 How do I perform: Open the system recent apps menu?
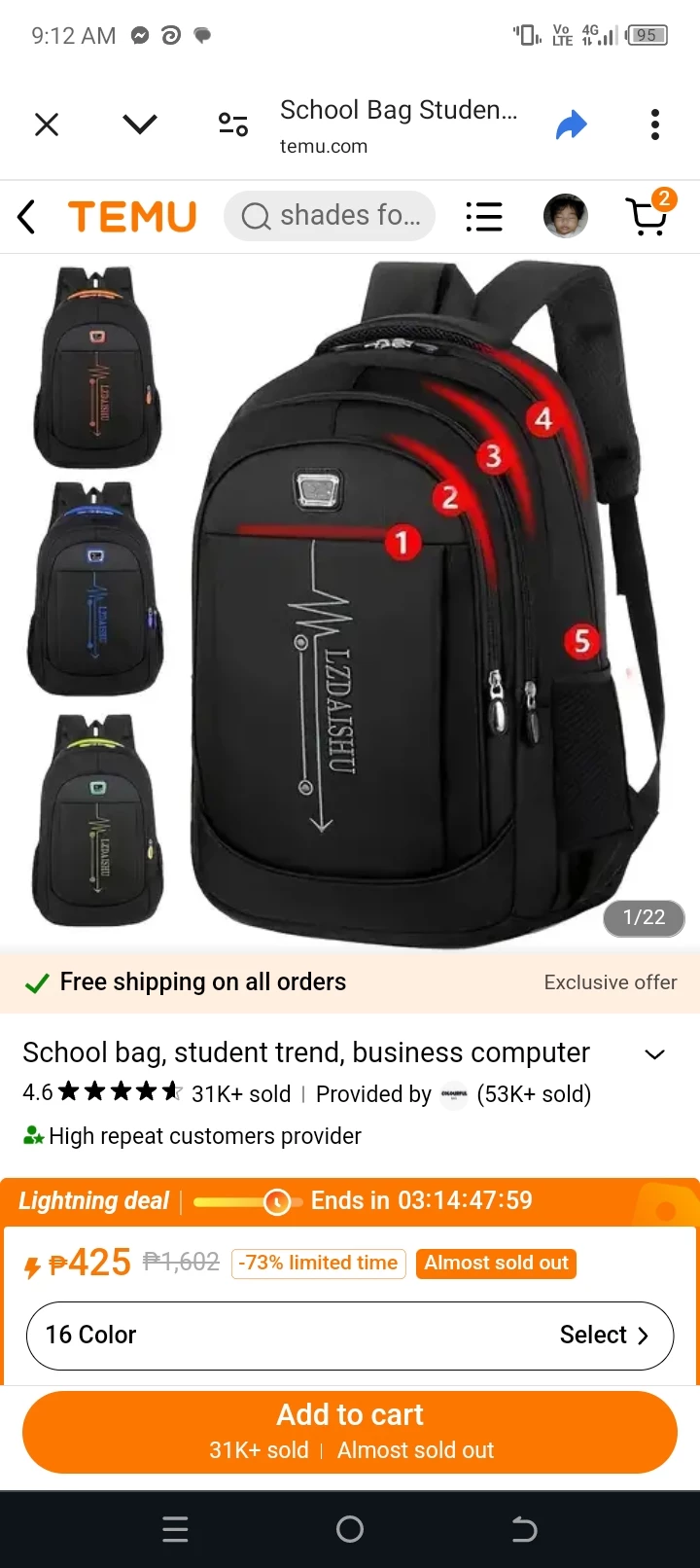pos(175,1530)
